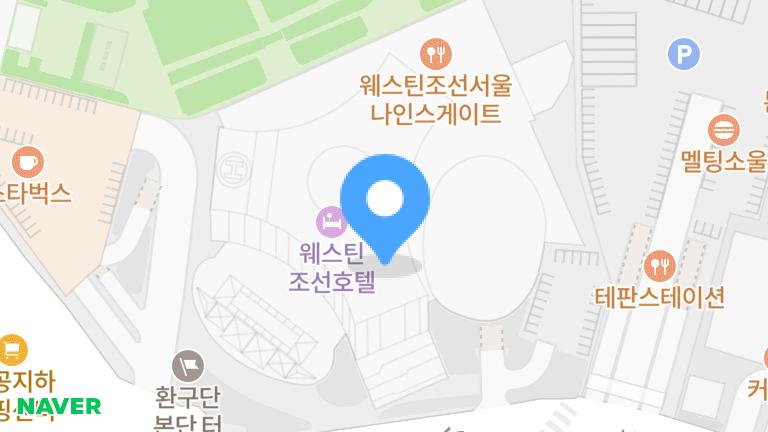Open 웨스틴 조선호텔 hotel marker

point(330,219)
